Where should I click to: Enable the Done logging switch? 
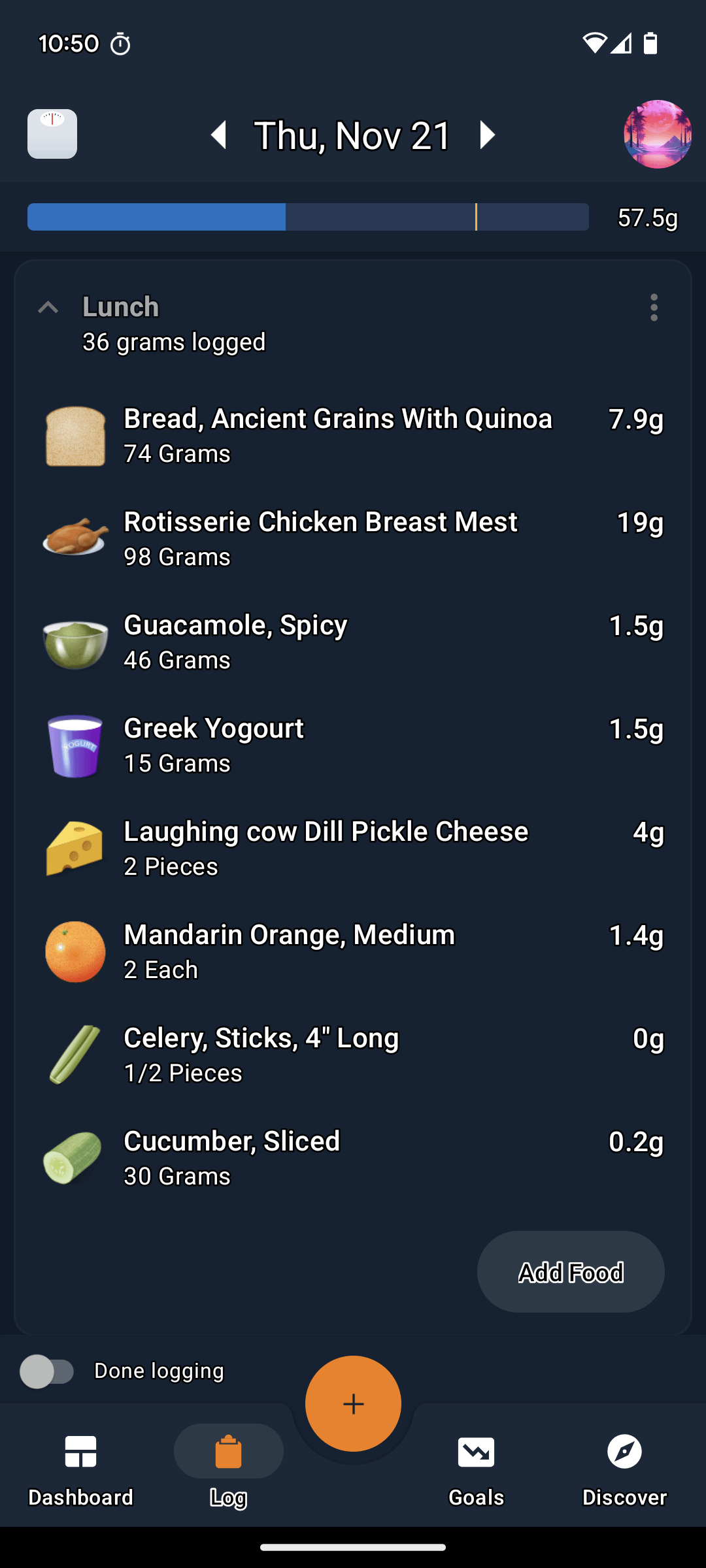[x=47, y=1371]
